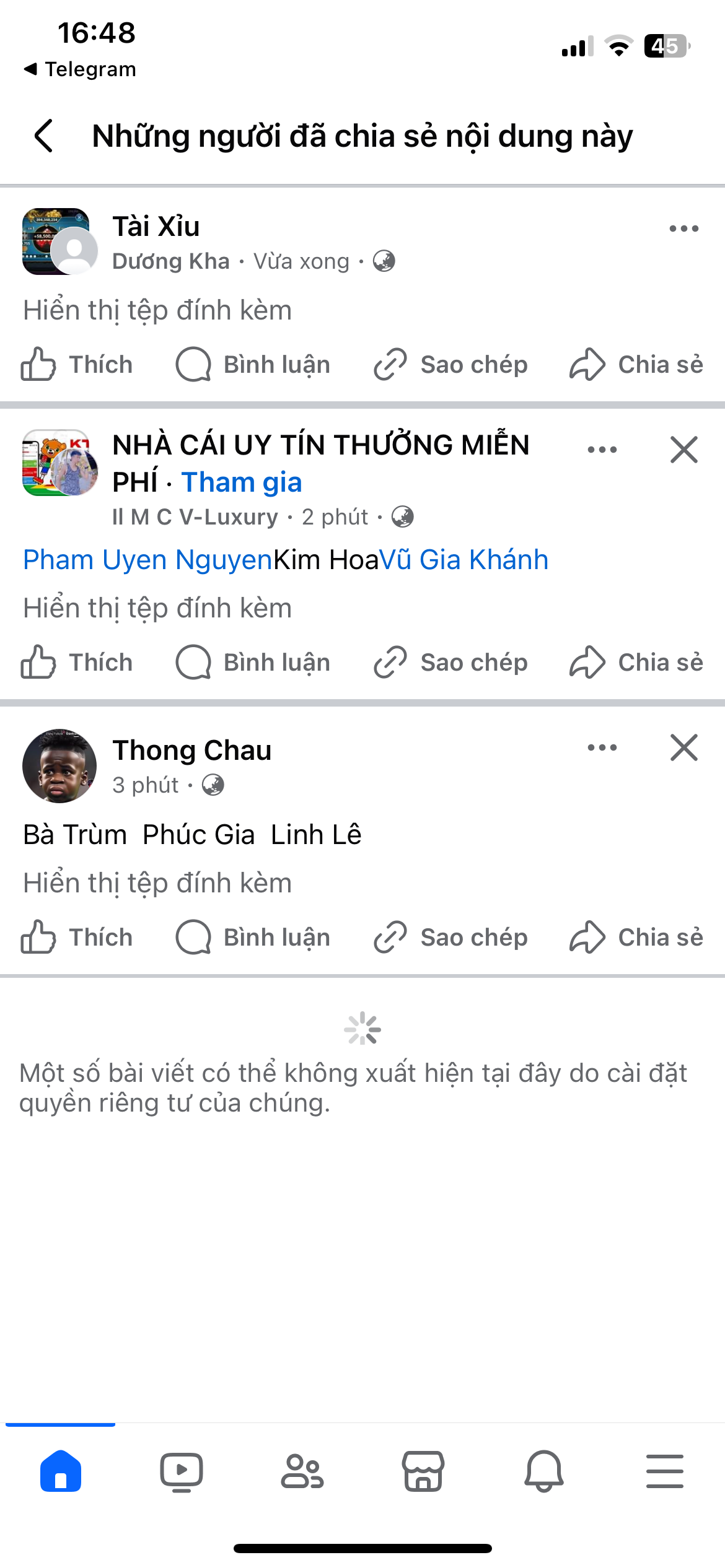Screen dimensions: 725x1568
Task: Open the options menu on Tài Xỉu post
Action: point(683,229)
